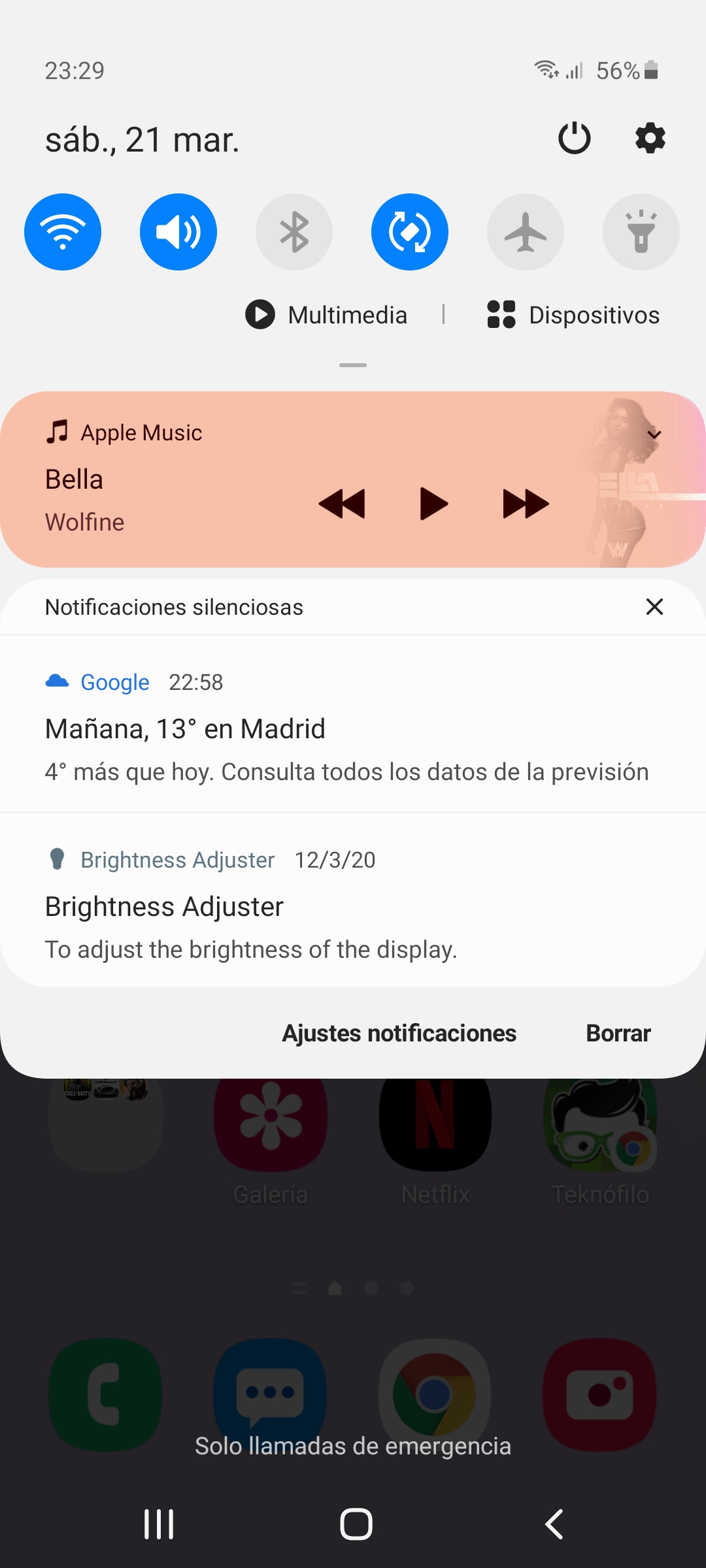
Task: Open the Brightness Adjuster notification
Action: [353, 901]
